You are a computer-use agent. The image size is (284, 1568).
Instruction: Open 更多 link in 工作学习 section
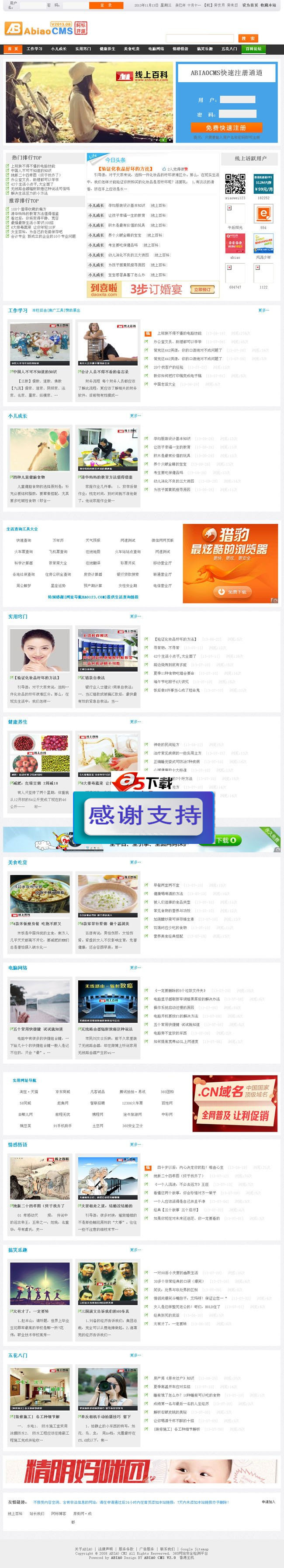[263, 310]
